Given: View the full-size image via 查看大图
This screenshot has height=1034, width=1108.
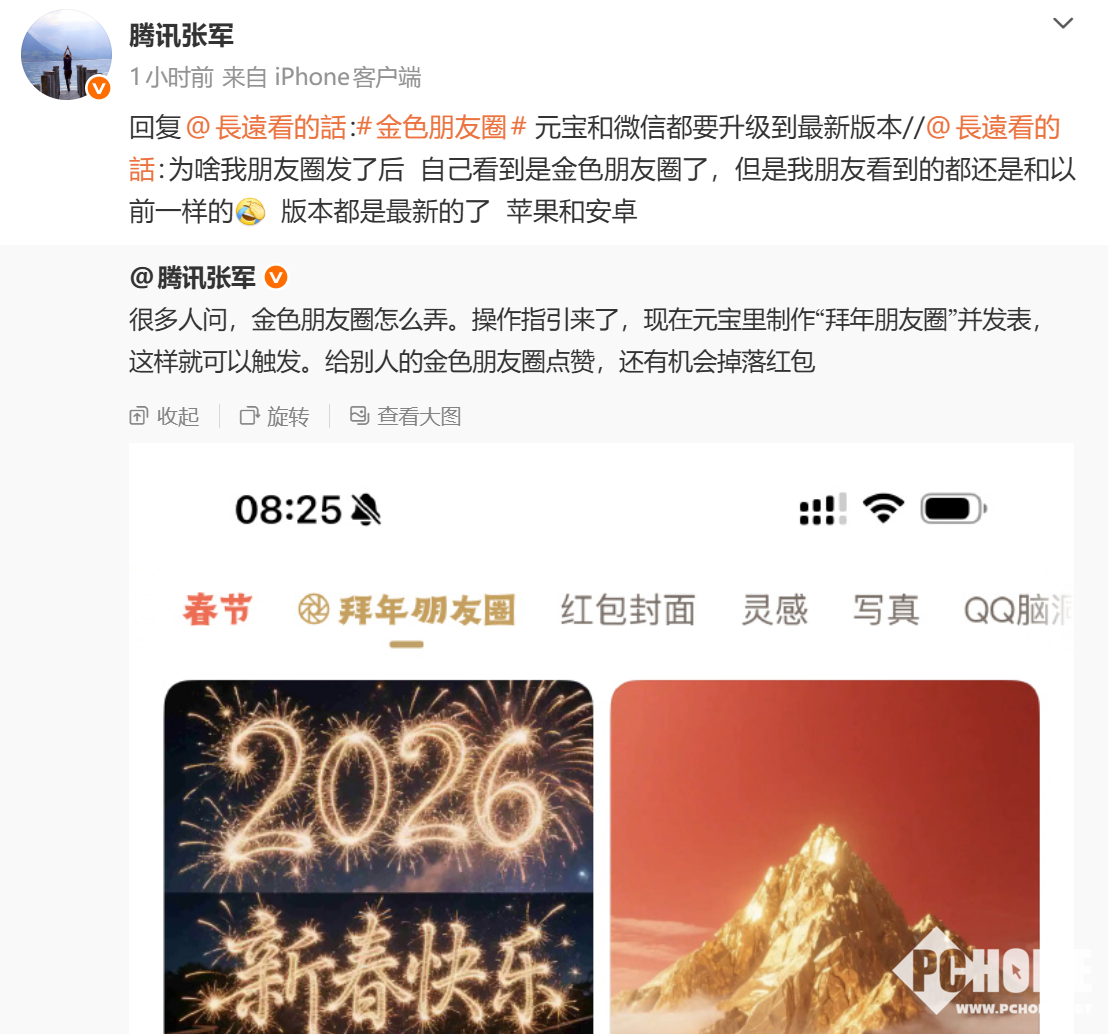Looking at the screenshot, I should (x=406, y=416).
